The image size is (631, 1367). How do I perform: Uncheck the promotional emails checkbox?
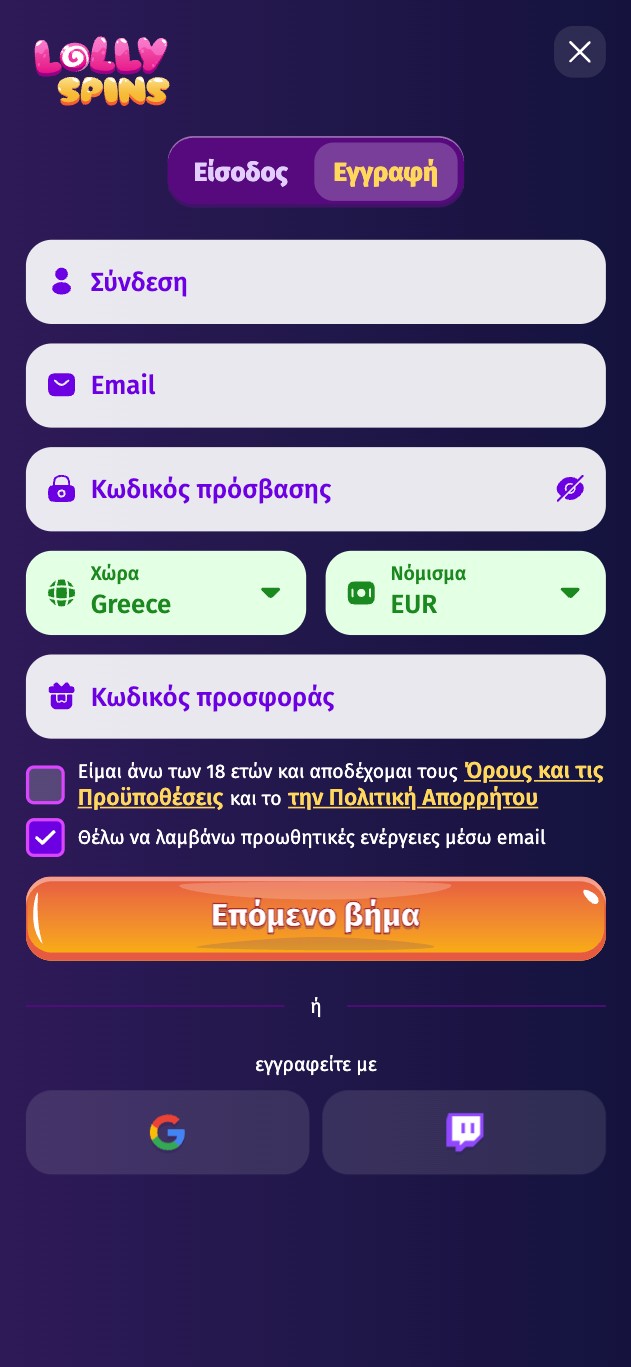point(45,838)
